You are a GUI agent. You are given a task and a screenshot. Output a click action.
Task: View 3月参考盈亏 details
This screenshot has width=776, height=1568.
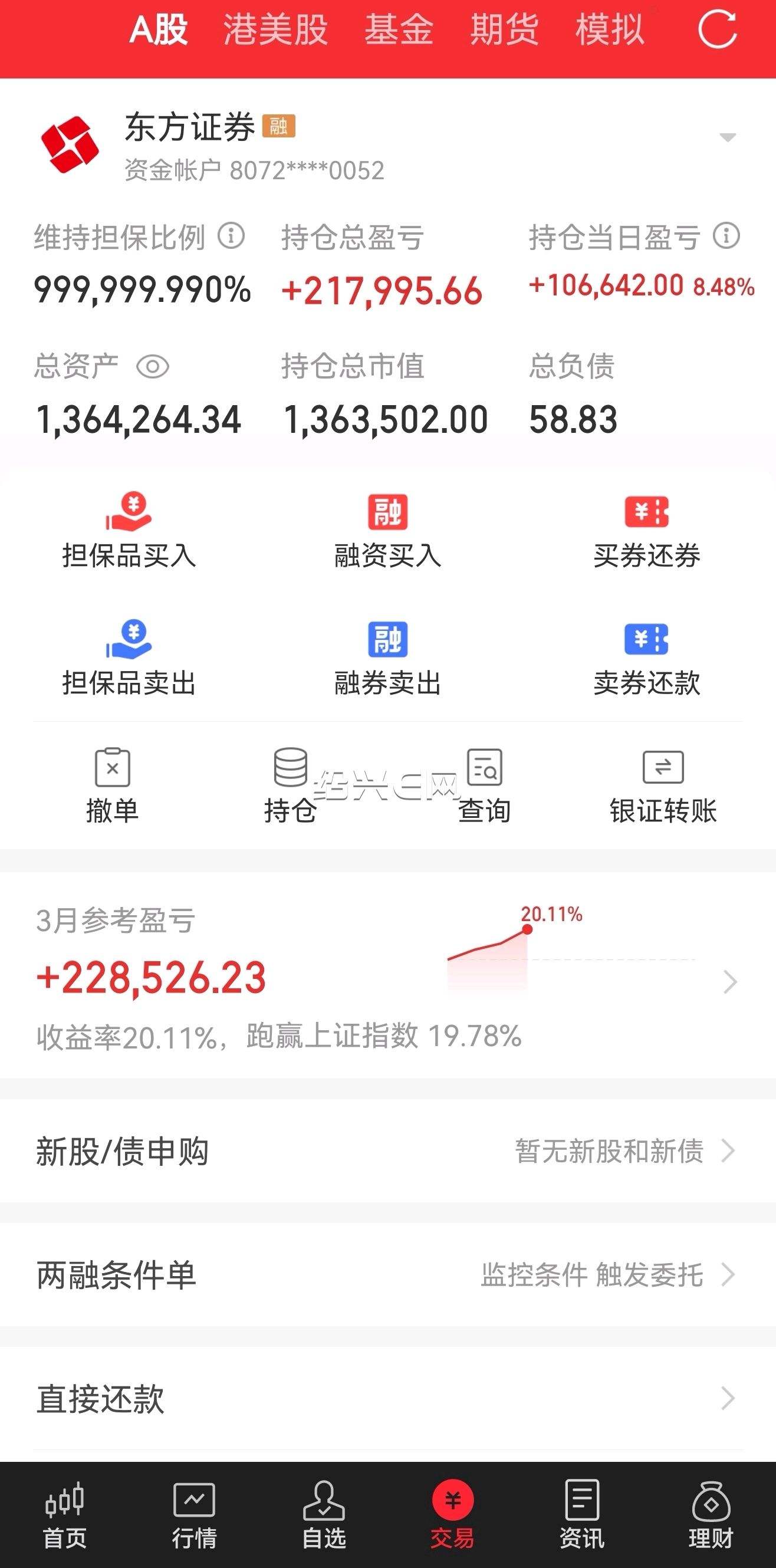387,977
